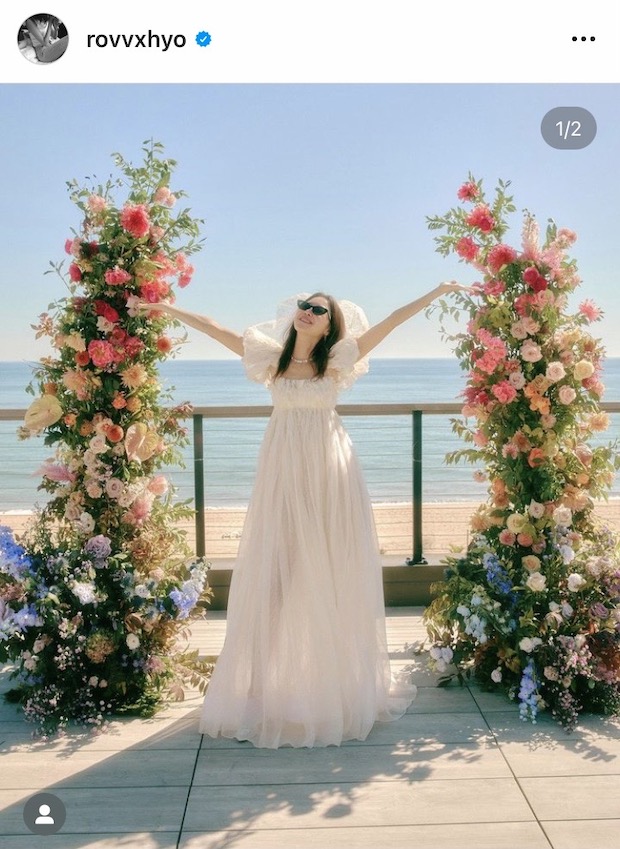Open the post's three-dot options menu
Viewport: 620px width, 849px height.
click(583, 39)
